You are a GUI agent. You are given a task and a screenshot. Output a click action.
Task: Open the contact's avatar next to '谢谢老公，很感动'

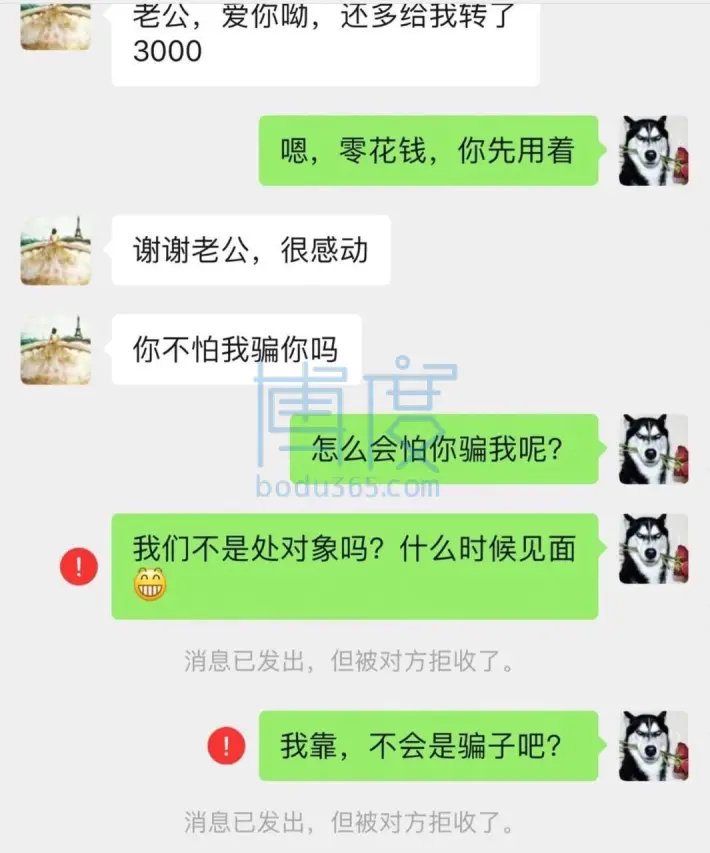tap(56, 250)
